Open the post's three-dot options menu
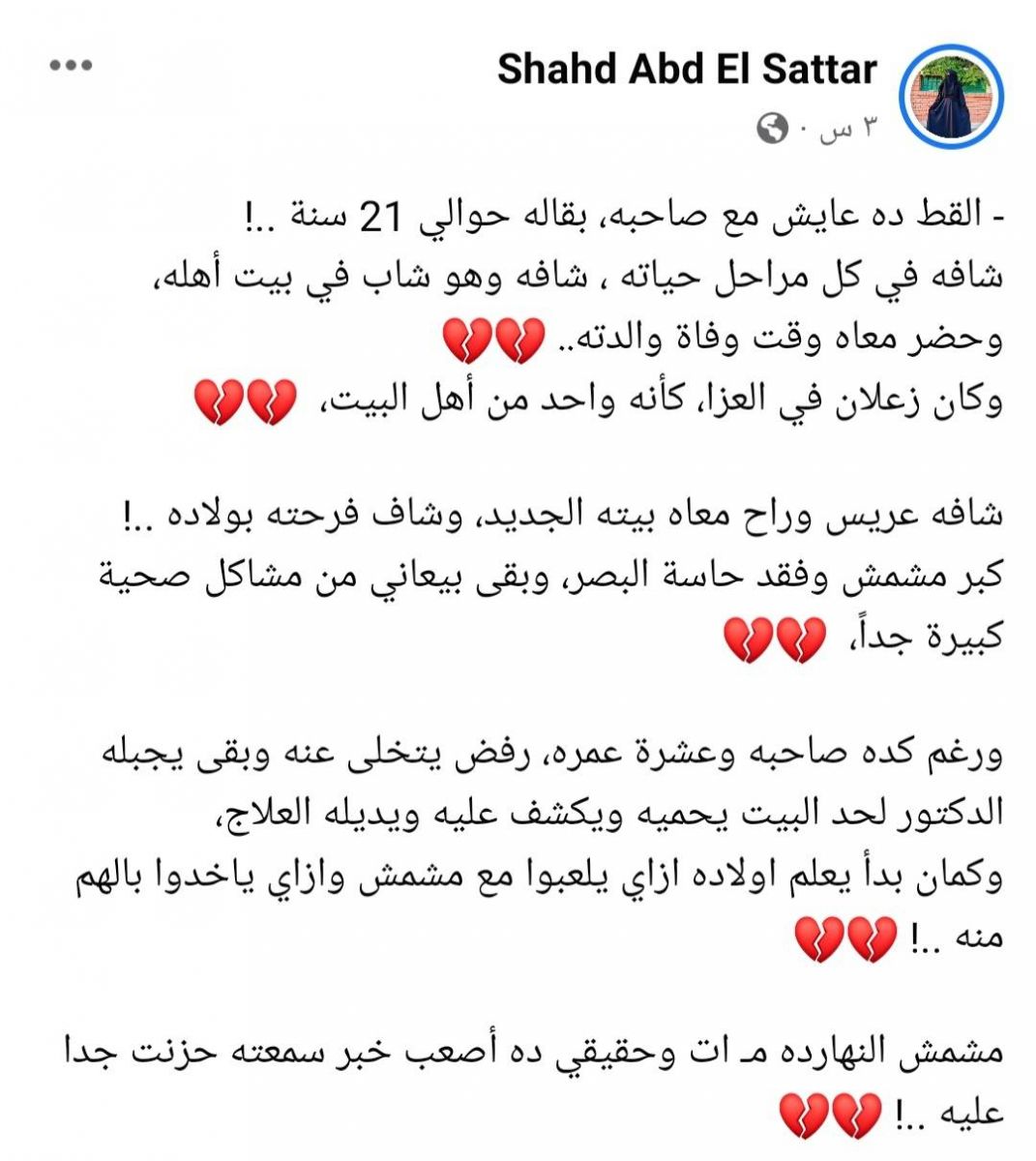The width and height of the screenshot is (1036, 1161). (71, 66)
